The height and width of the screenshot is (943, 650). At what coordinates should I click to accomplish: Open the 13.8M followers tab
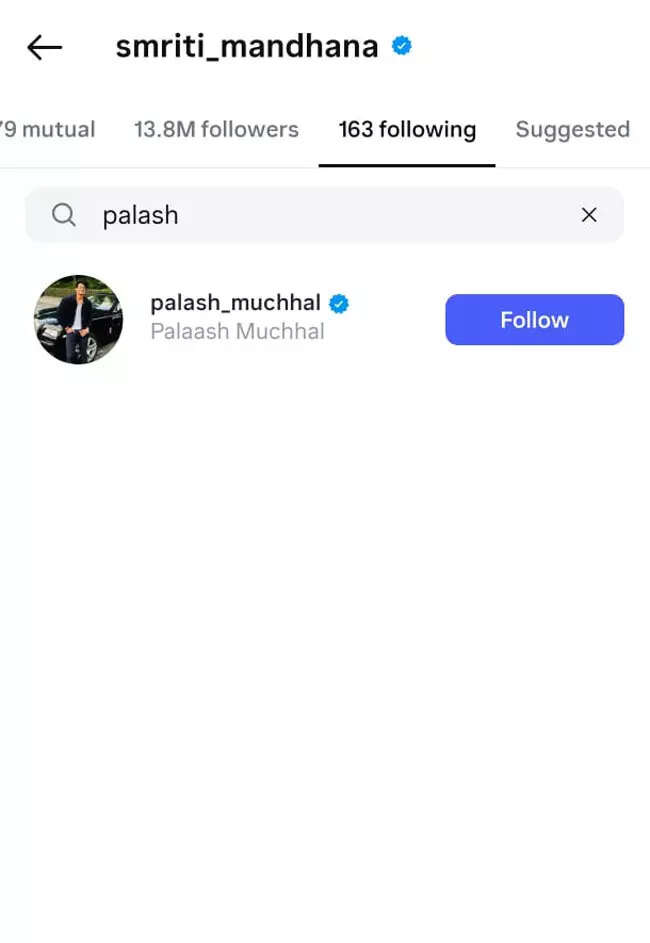point(216,129)
